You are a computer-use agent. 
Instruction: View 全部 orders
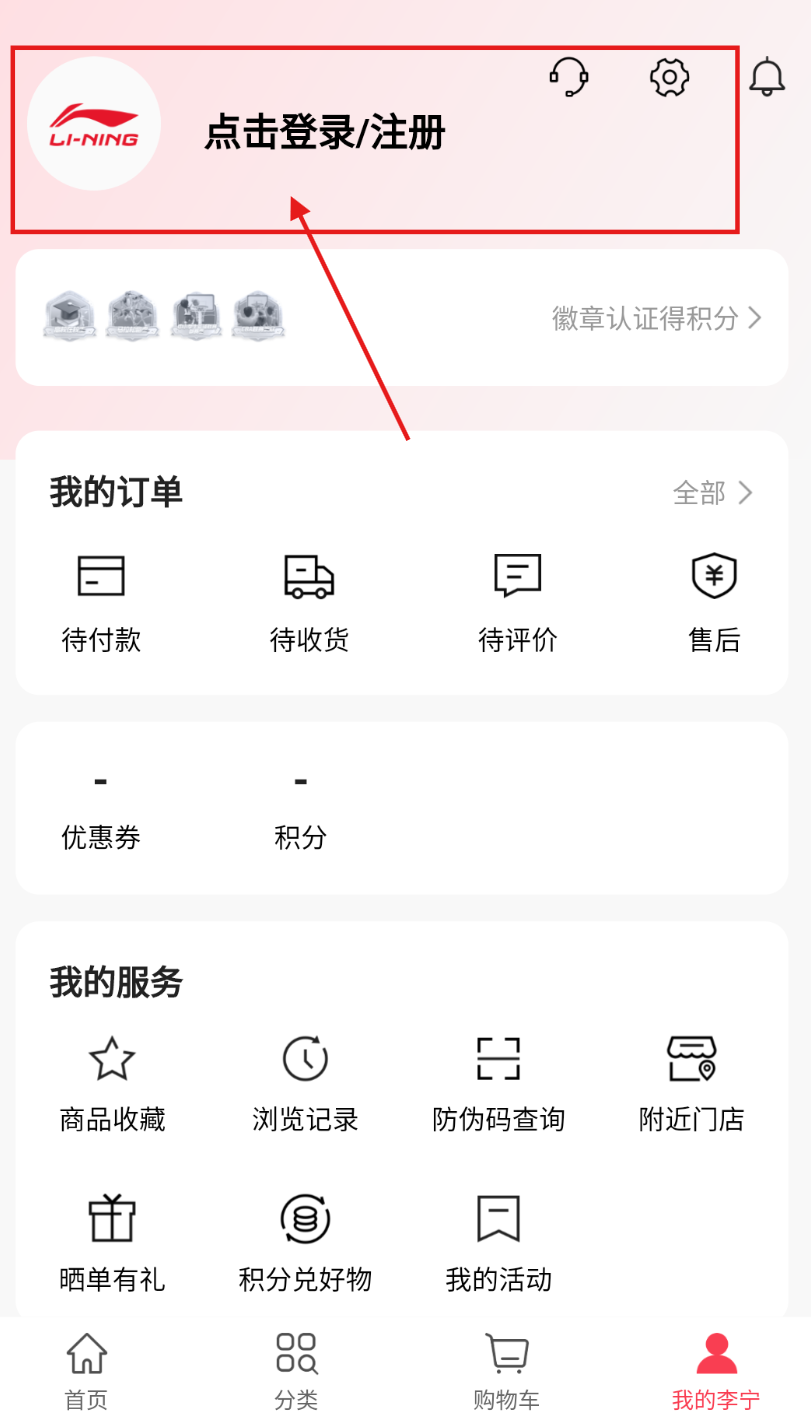point(712,492)
